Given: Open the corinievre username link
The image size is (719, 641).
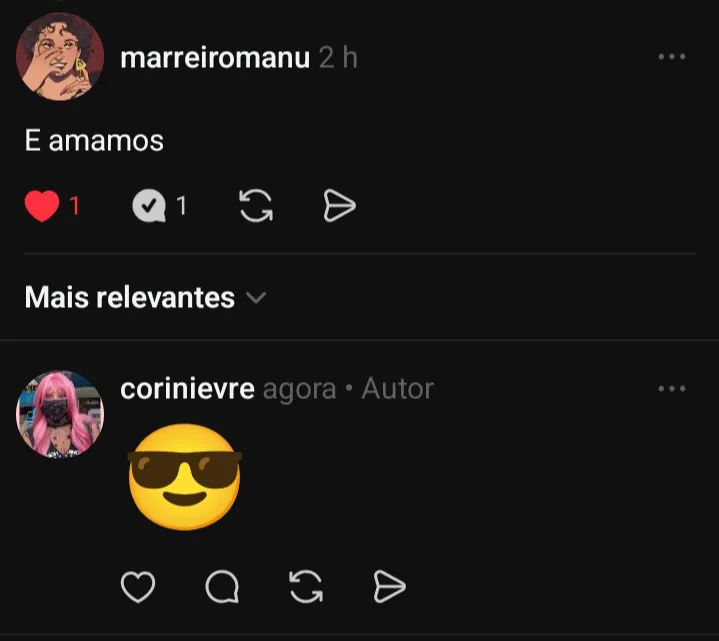Looking at the screenshot, I should [187, 389].
